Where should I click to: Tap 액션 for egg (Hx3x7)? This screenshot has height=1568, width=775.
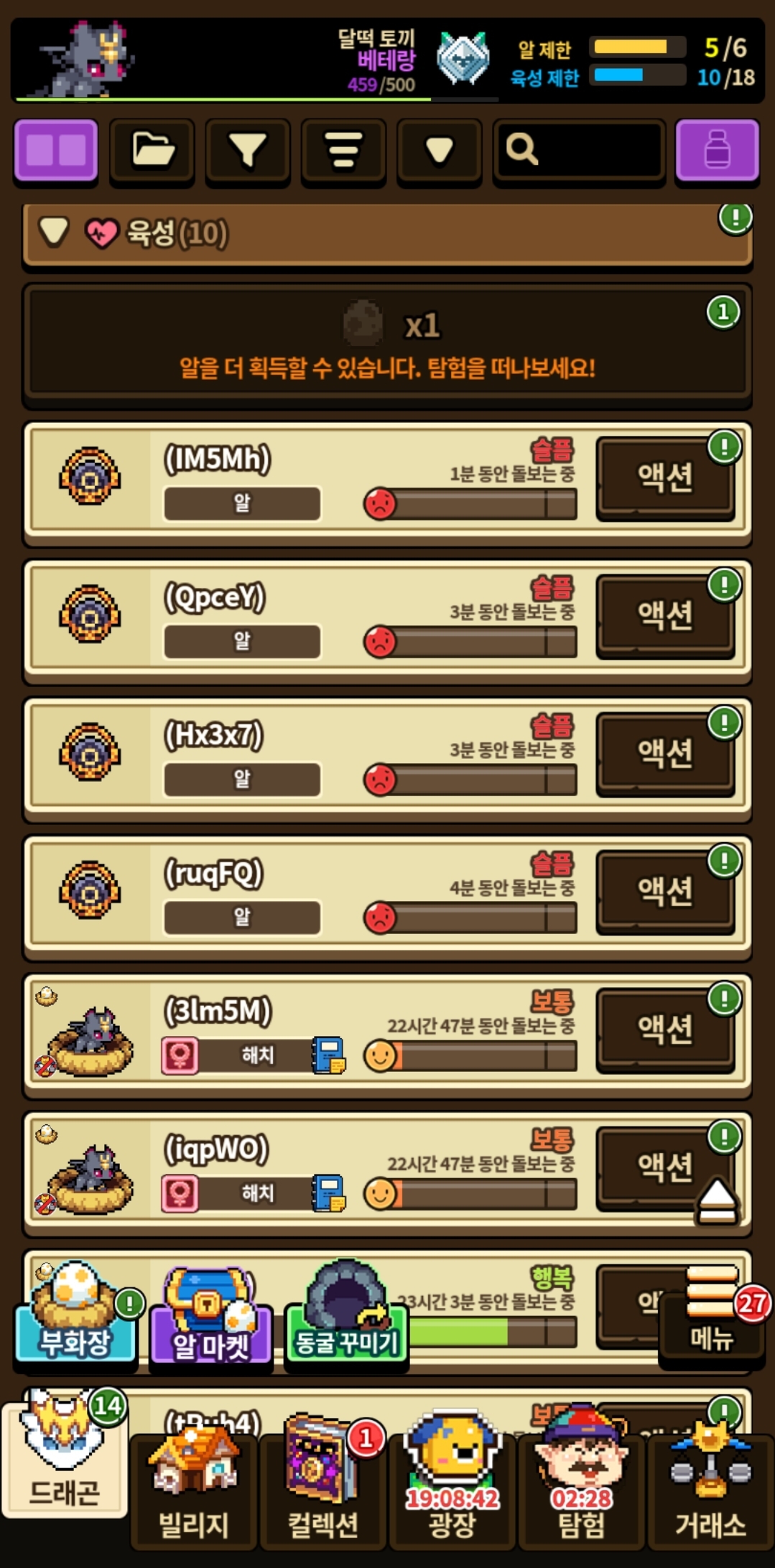tap(665, 753)
